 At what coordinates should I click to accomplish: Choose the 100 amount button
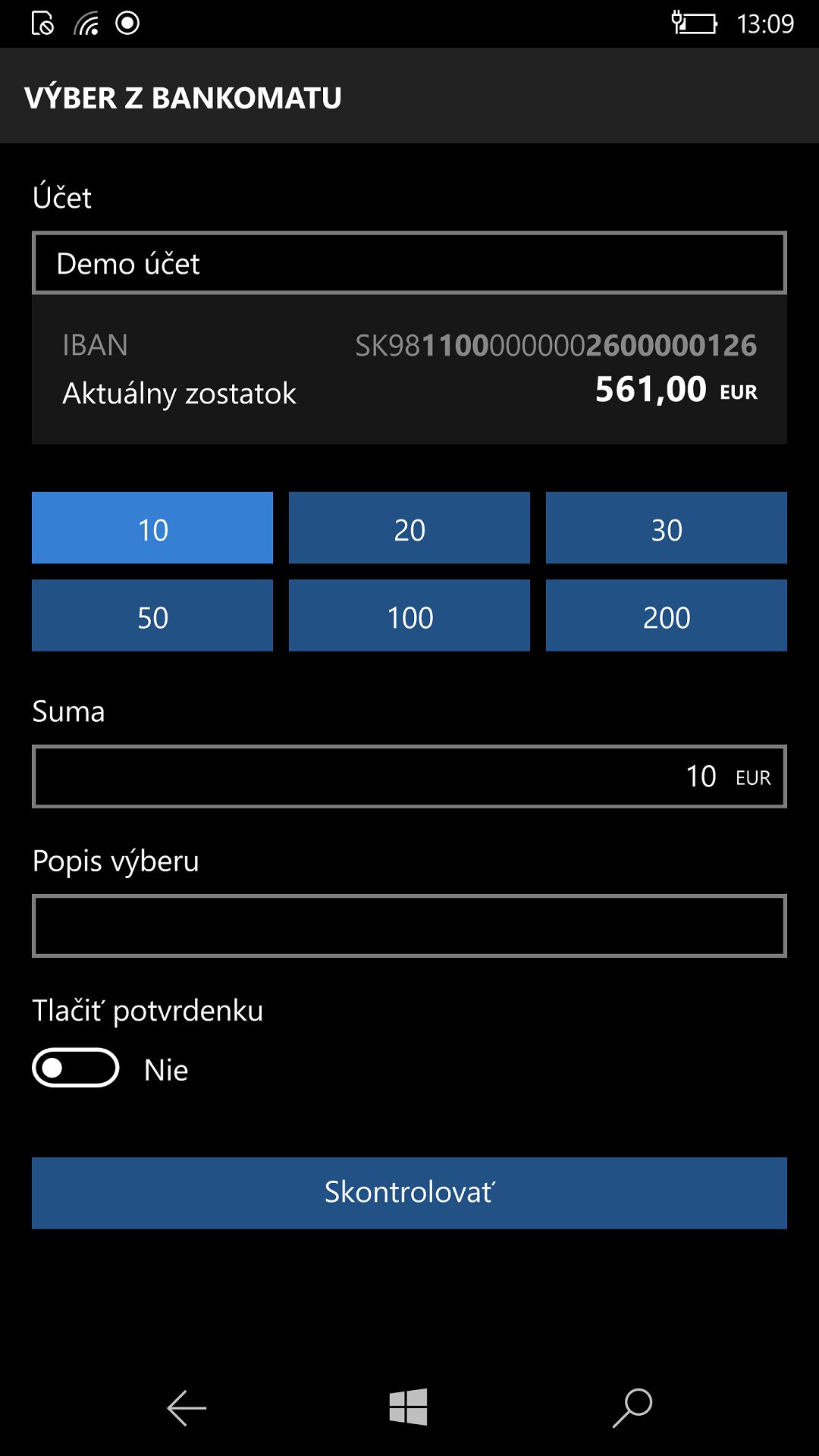coord(409,616)
